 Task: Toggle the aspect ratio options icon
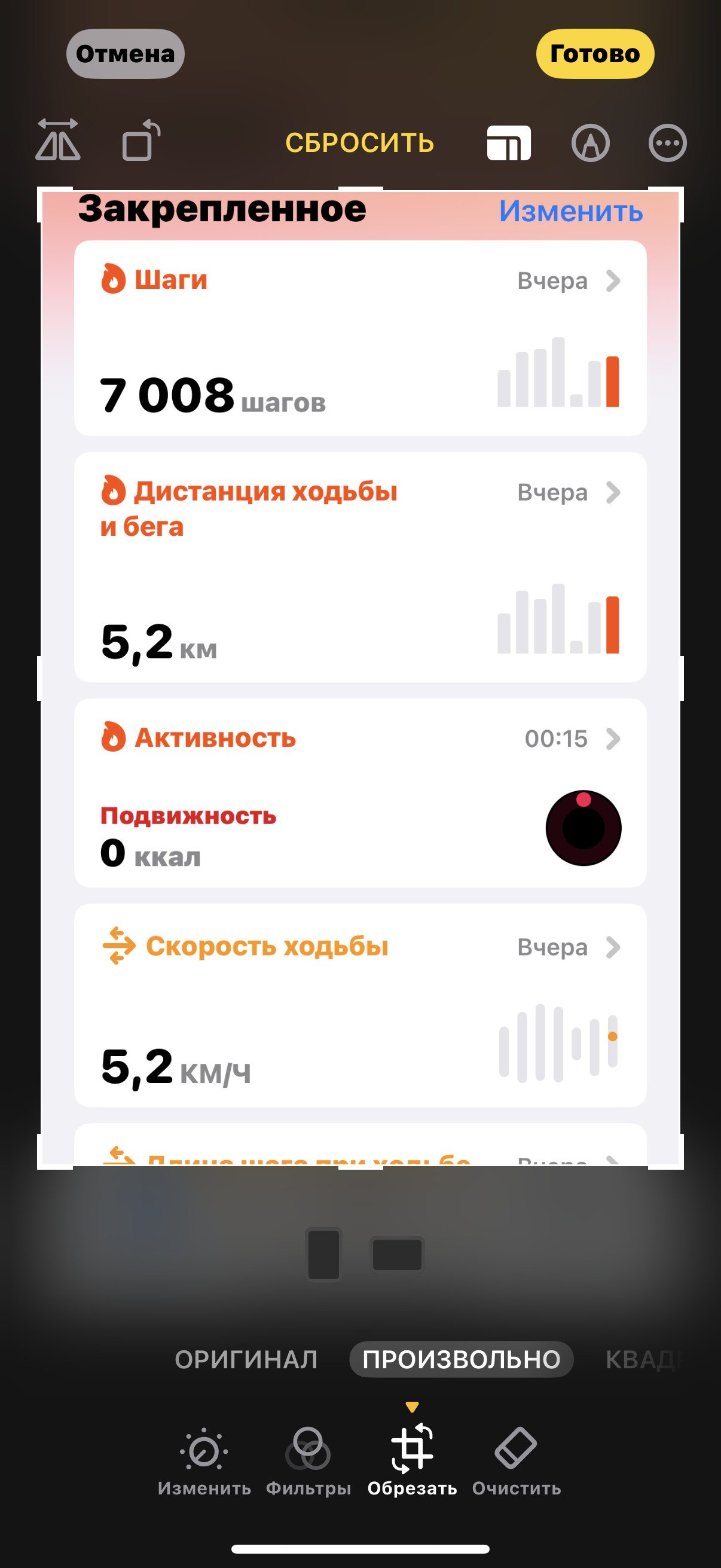[509, 144]
